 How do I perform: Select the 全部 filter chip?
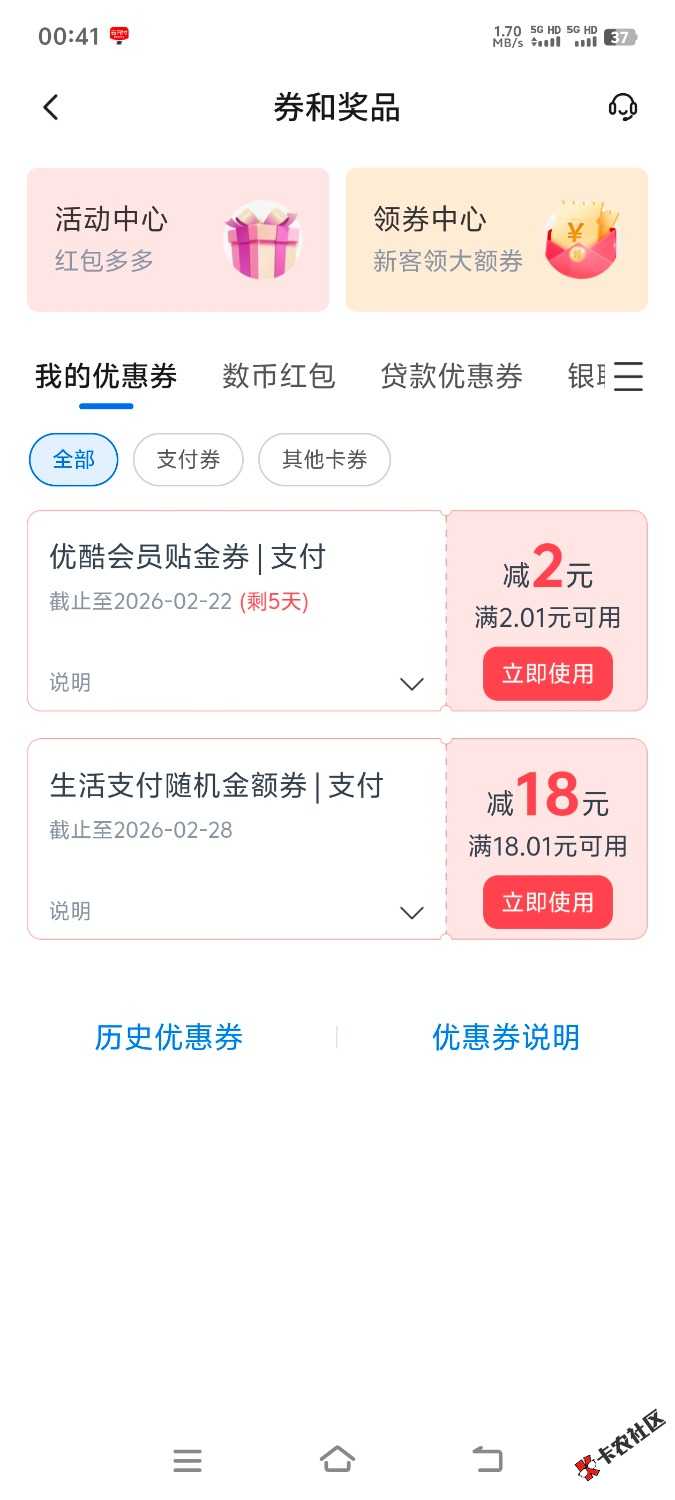coord(74,460)
